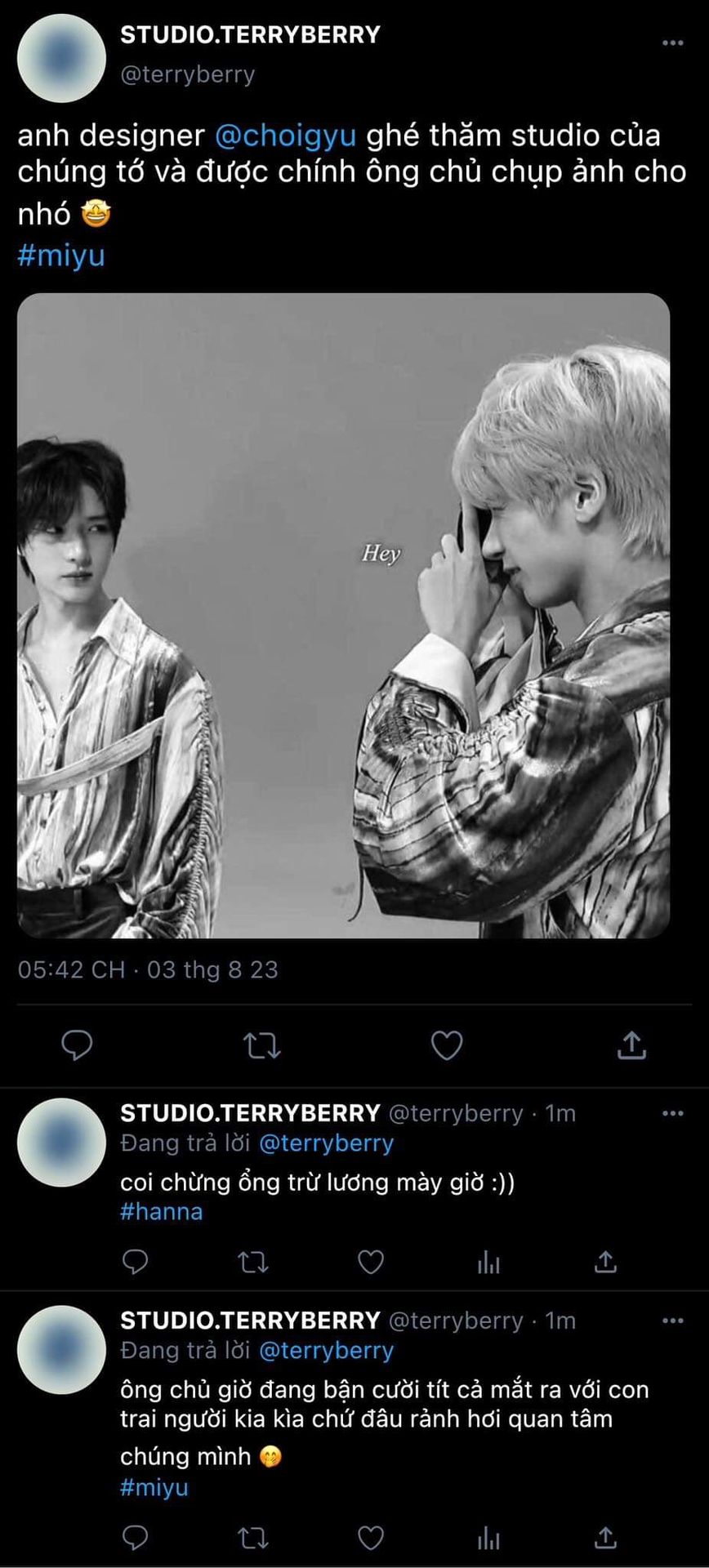Share the main tweet
The image size is (709, 1568).
[x=631, y=1045]
